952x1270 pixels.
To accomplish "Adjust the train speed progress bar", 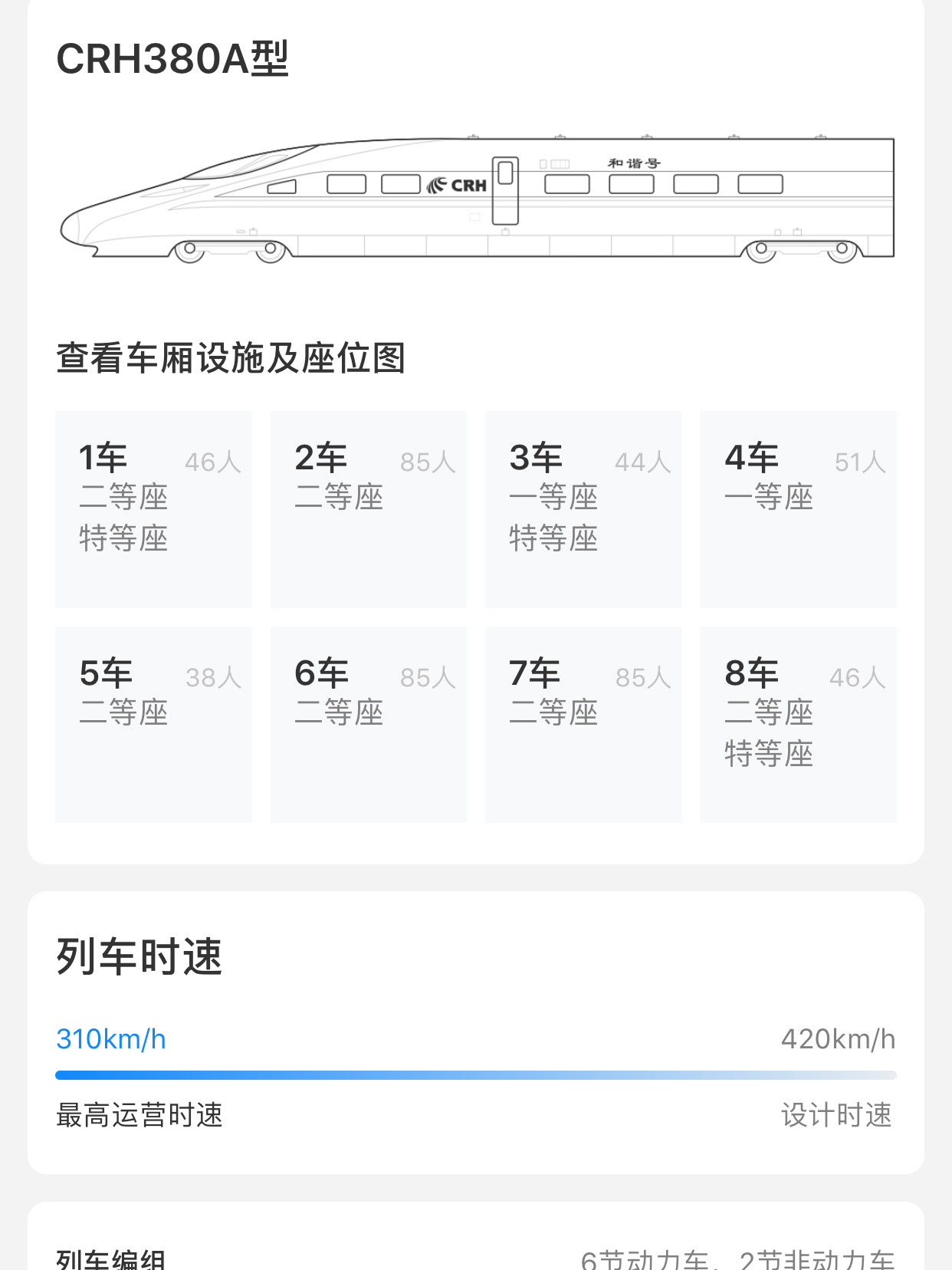I will pyautogui.click(x=475, y=1074).
